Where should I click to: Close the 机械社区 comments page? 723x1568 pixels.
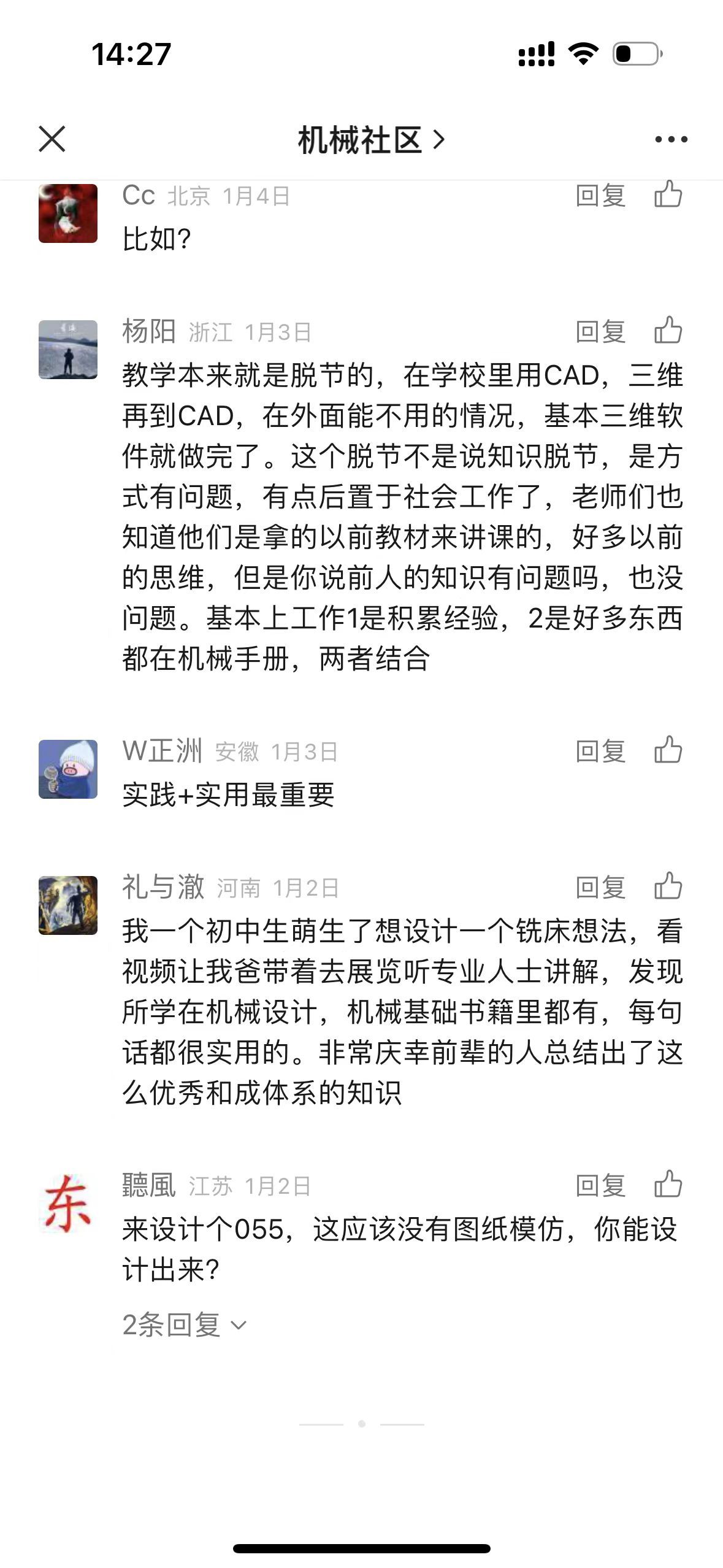click(52, 139)
